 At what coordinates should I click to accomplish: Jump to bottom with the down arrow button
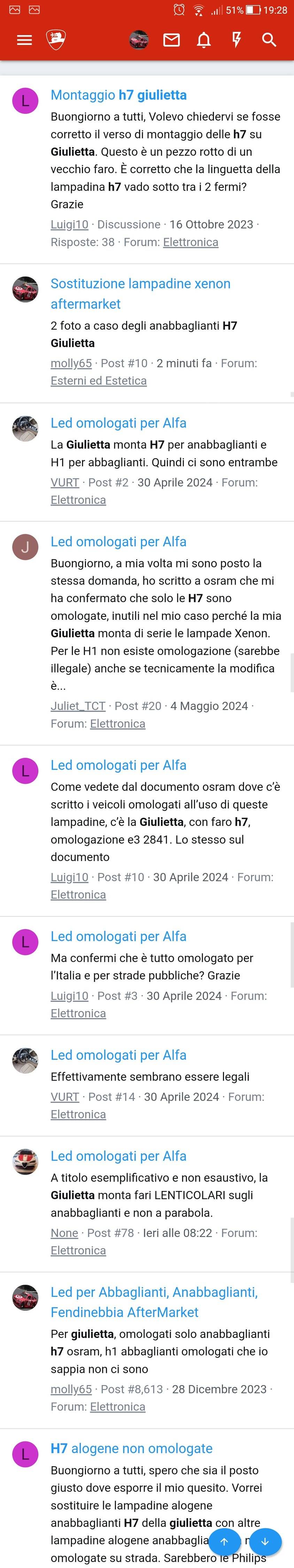(x=265, y=1541)
